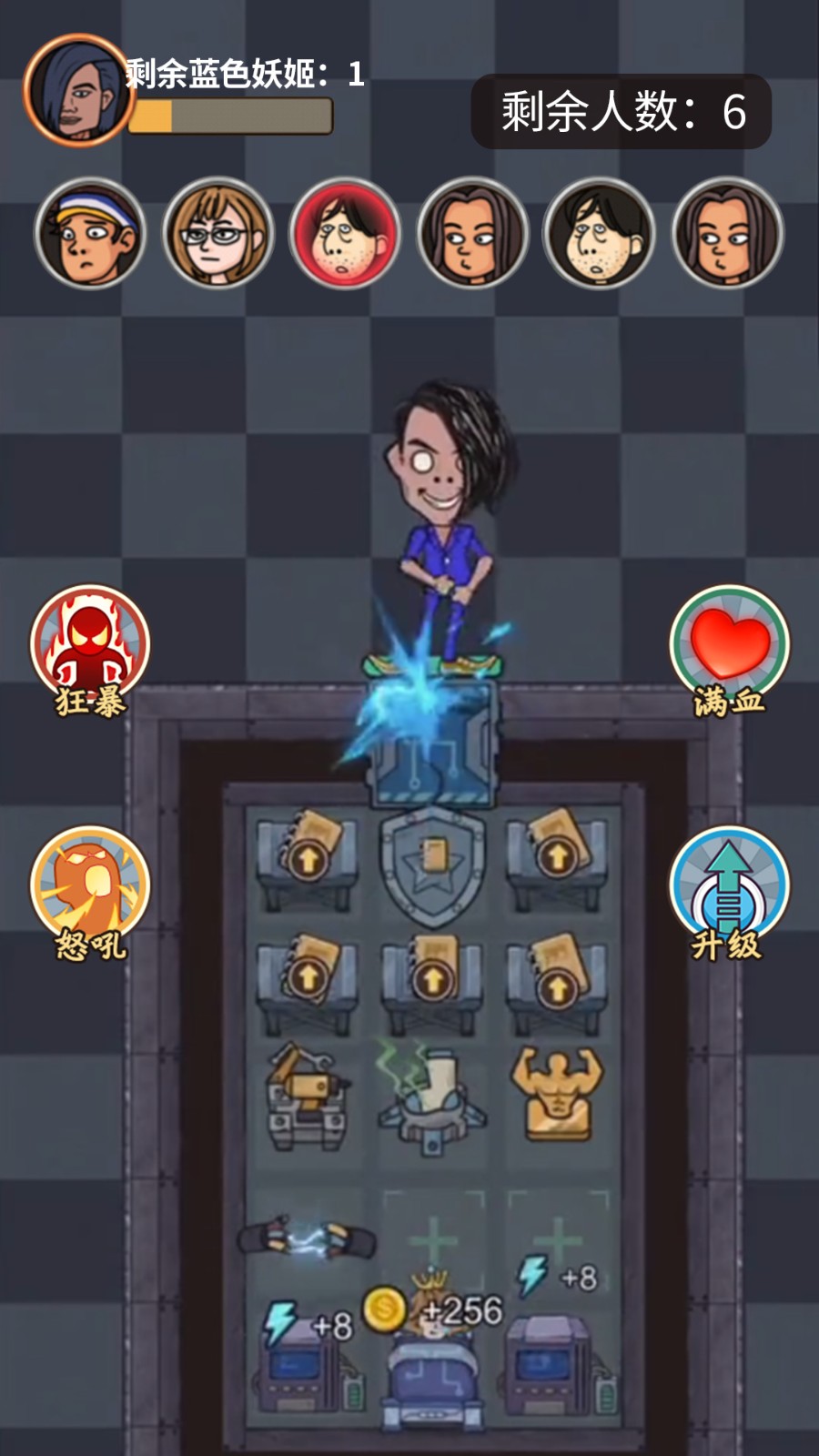The width and height of the screenshot is (819, 1456).
Task: Select the drill turret item
Action: [x=307, y=1095]
